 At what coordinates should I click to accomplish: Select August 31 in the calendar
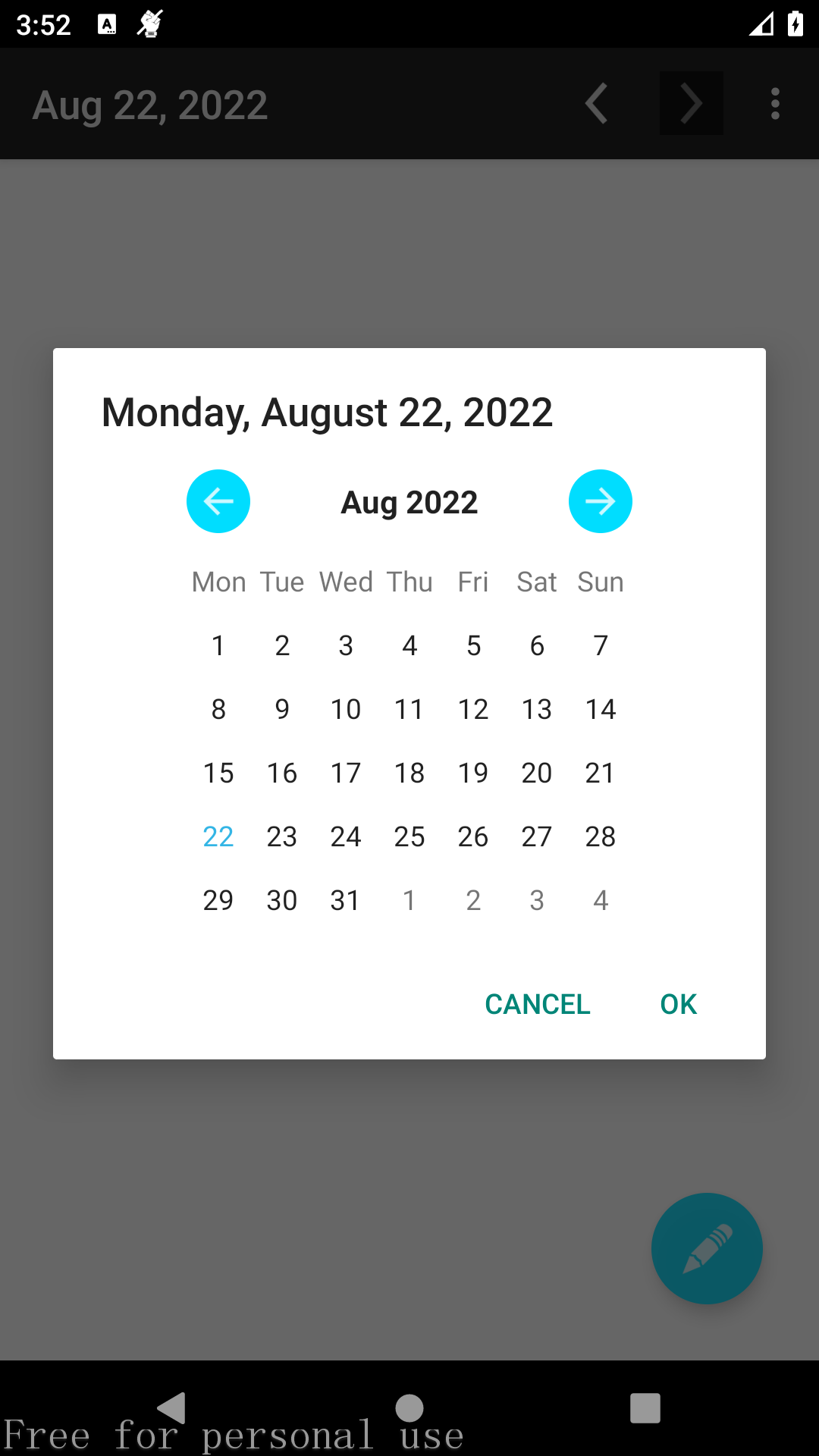pyautogui.click(x=345, y=899)
